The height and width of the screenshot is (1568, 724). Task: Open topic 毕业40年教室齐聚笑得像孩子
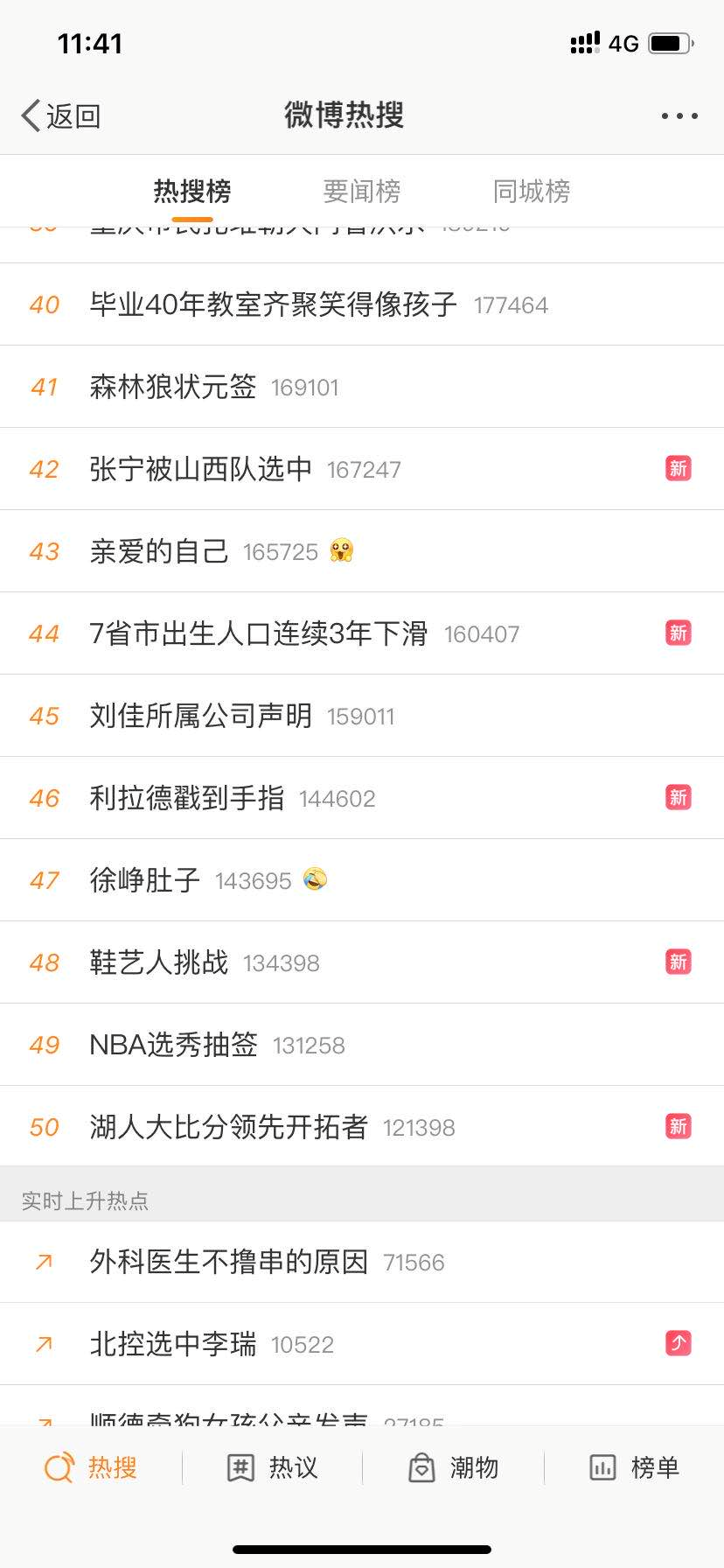pos(273,304)
